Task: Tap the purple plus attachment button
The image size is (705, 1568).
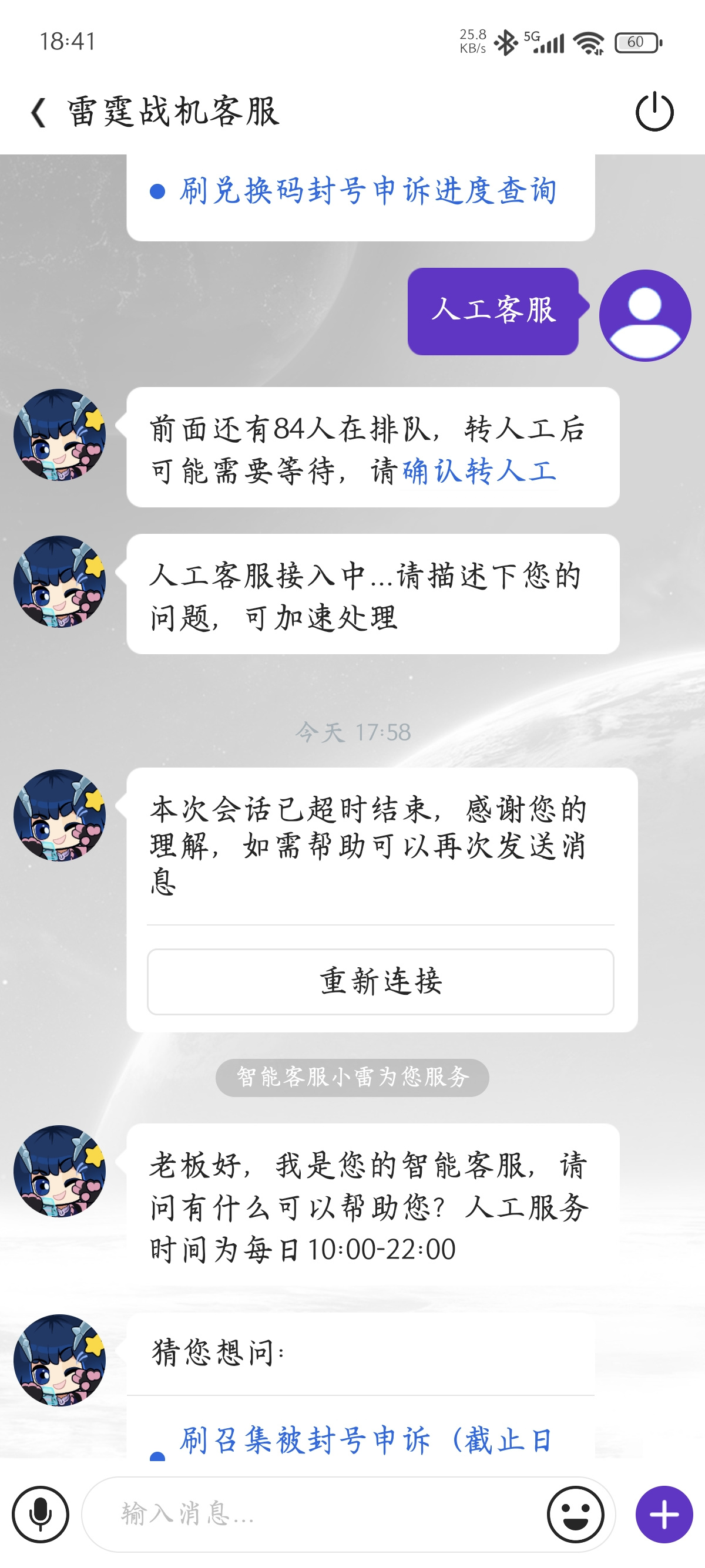Action: pos(664,1514)
